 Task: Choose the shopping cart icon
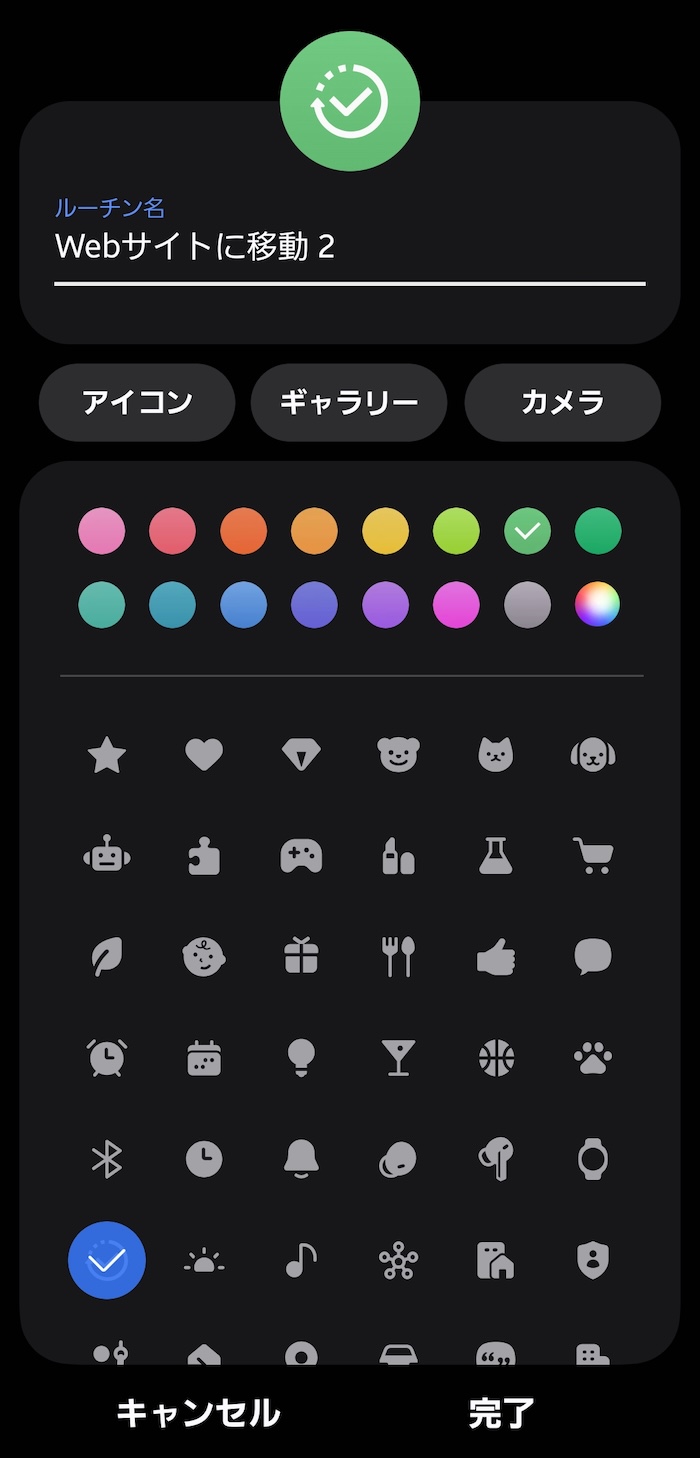click(x=593, y=856)
